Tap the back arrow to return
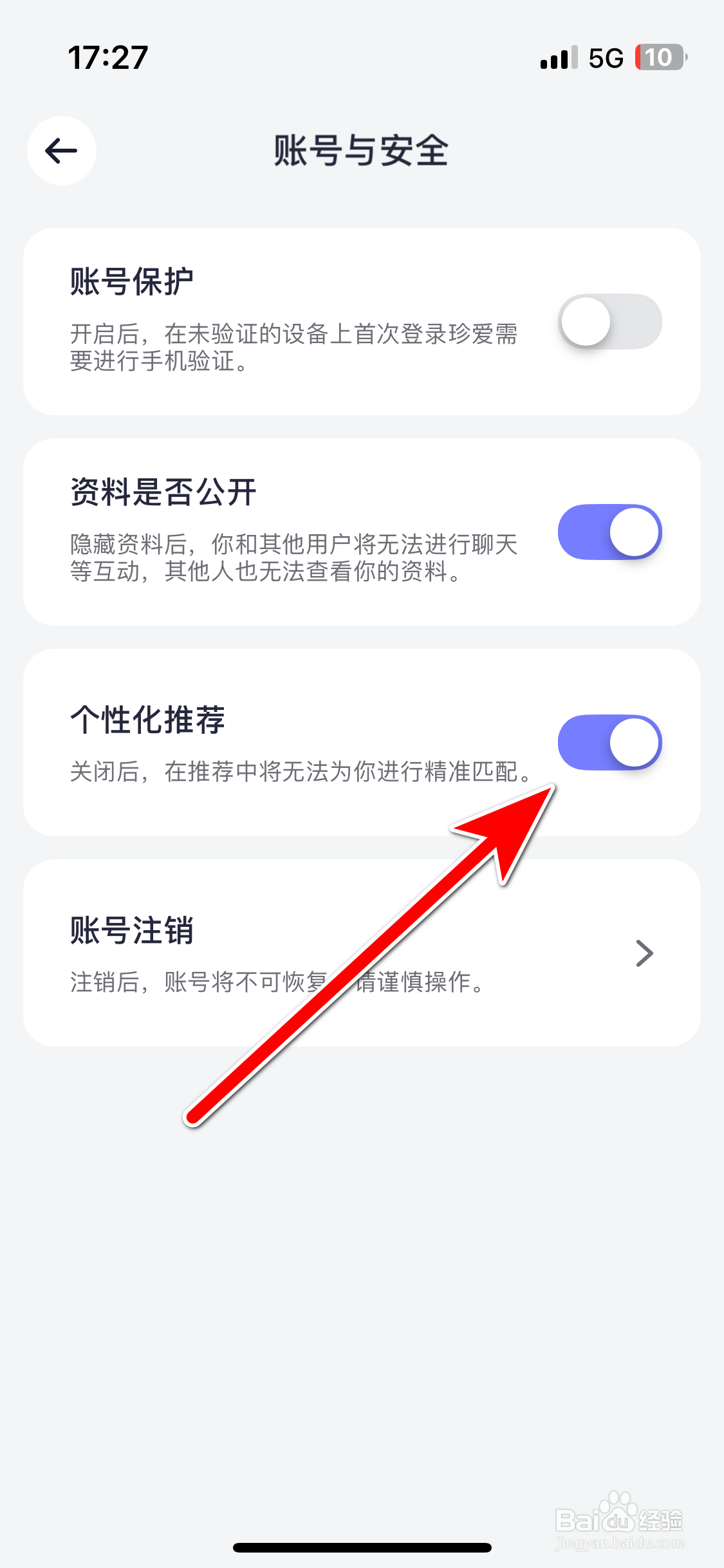The width and height of the screenshot is (724, 1568). (x=61, y=150)
